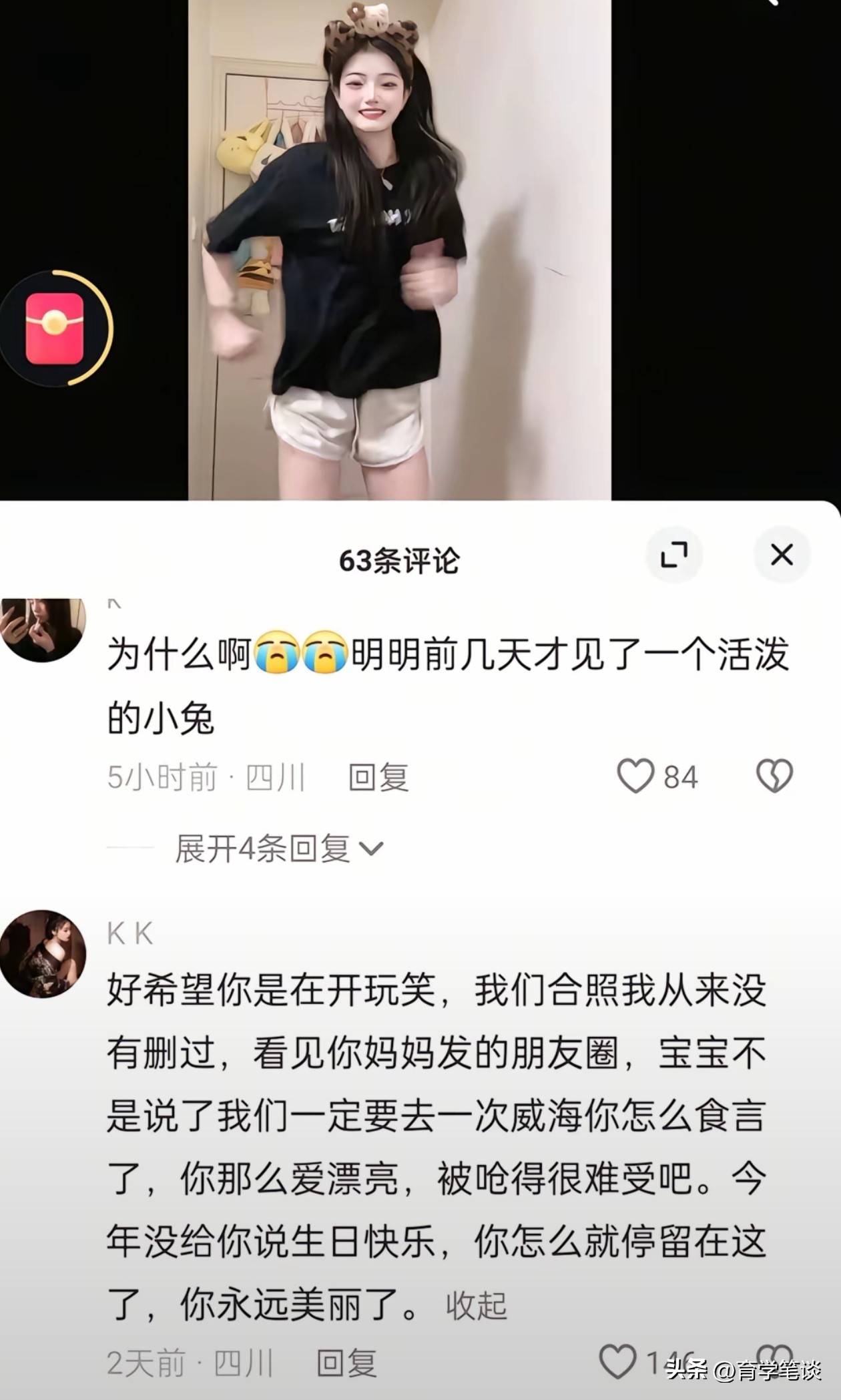This screenshot has width=841, height=1400.
Task: Collapse K K's long comment with 收起
Action: click(476, 1305)
